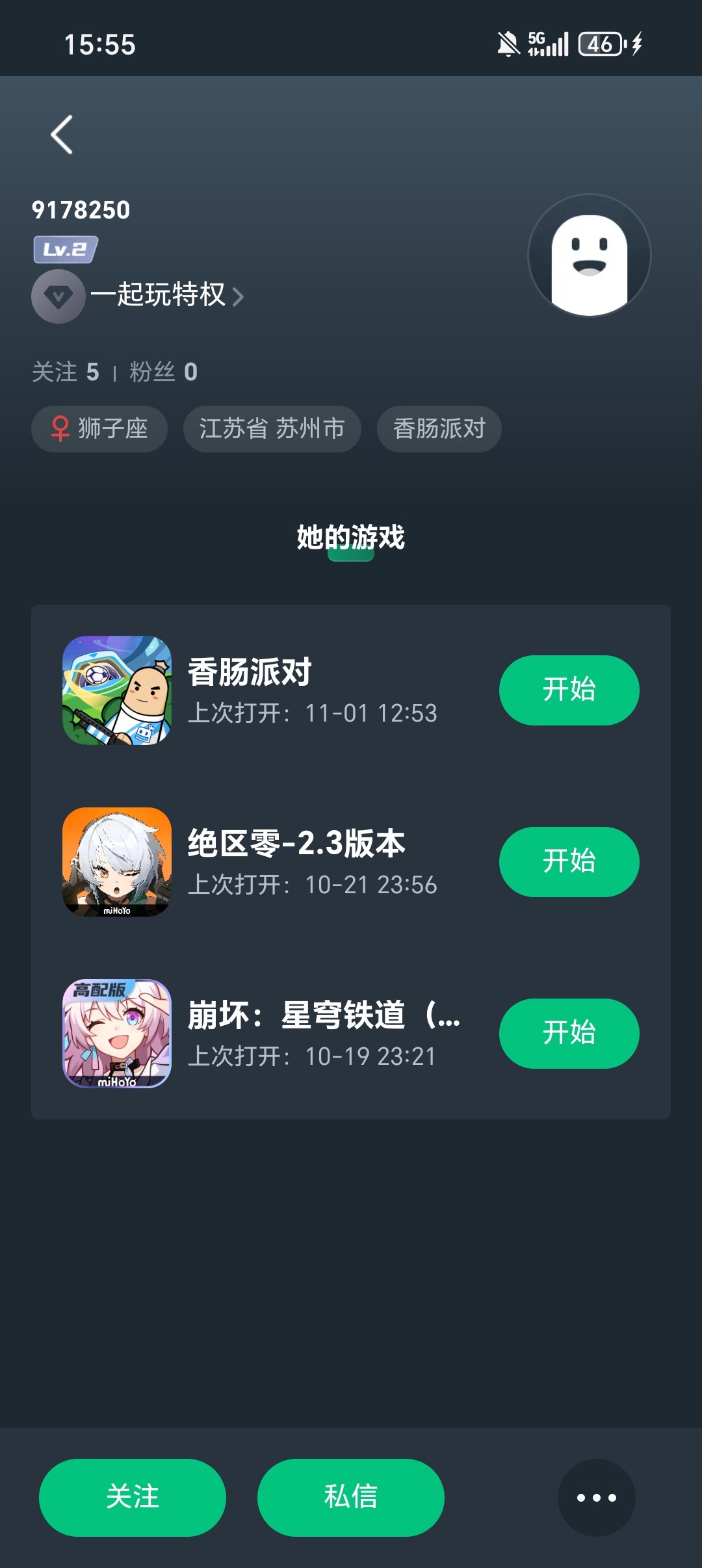
Task: View the user's profile avatar
Action: [589, 255]
